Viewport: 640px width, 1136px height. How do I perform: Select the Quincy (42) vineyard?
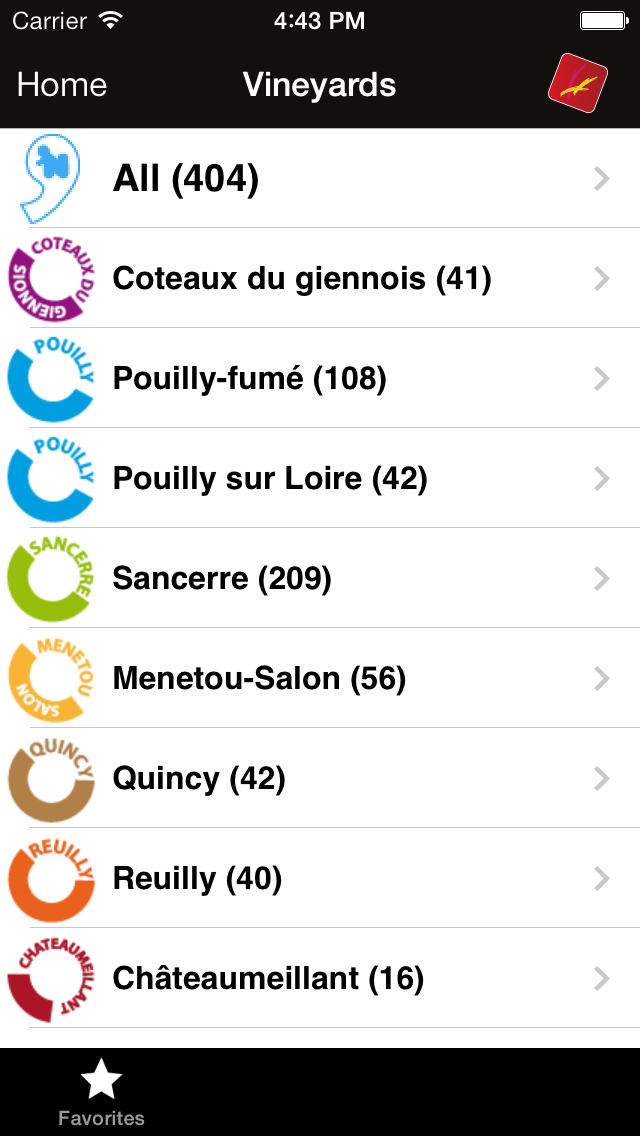pyautogui.click(x=320, y=778)
